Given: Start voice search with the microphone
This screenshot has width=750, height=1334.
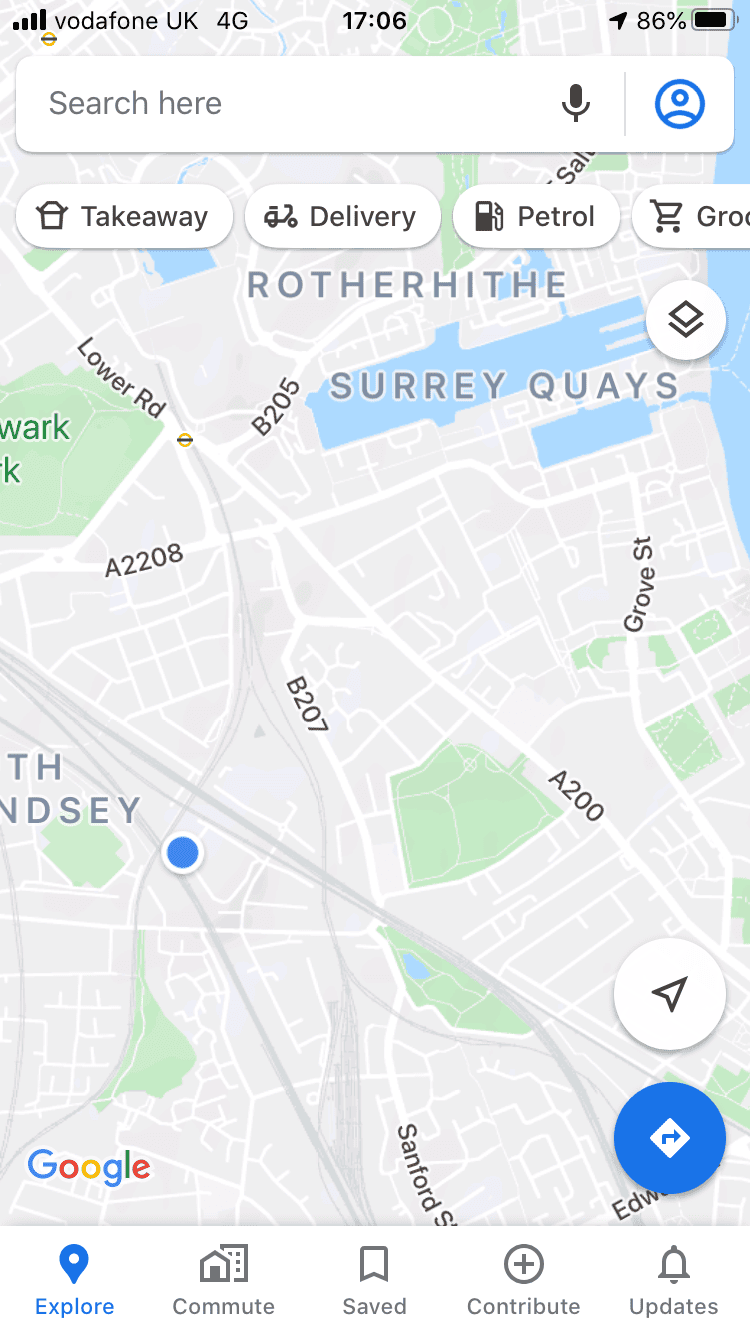Looking at the screenshot, I should click(575, 104).
